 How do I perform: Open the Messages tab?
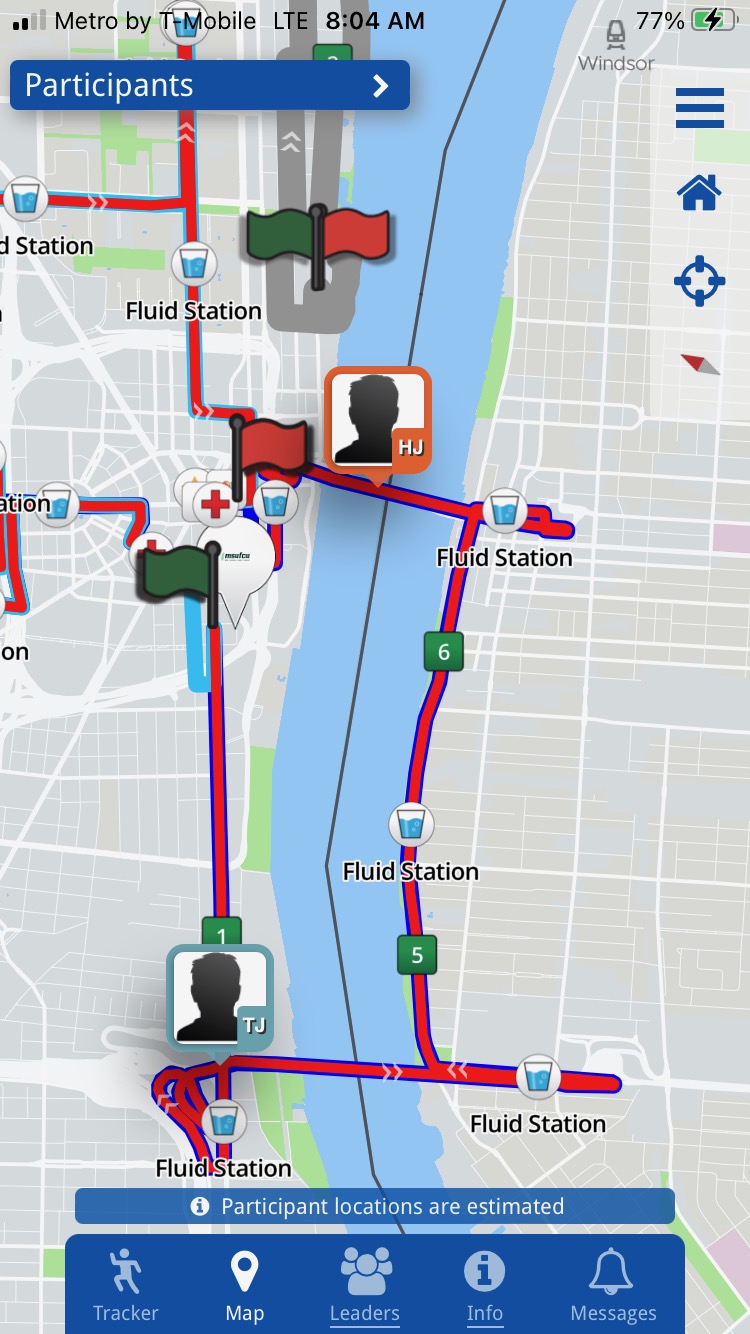[613, 1284]
